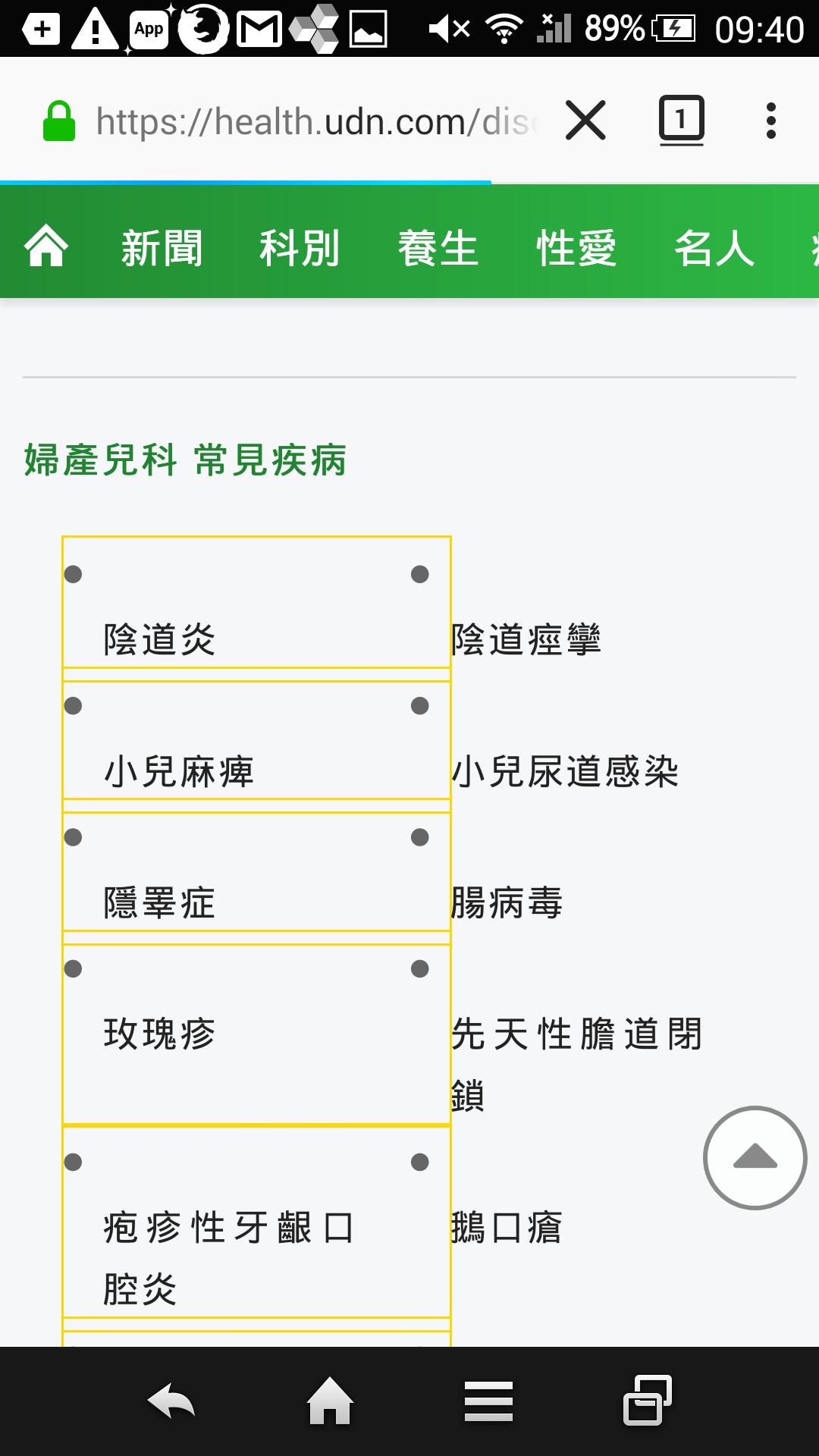Go to the site home icon
The image size is (819, 1456).
[x=46, y=246]
